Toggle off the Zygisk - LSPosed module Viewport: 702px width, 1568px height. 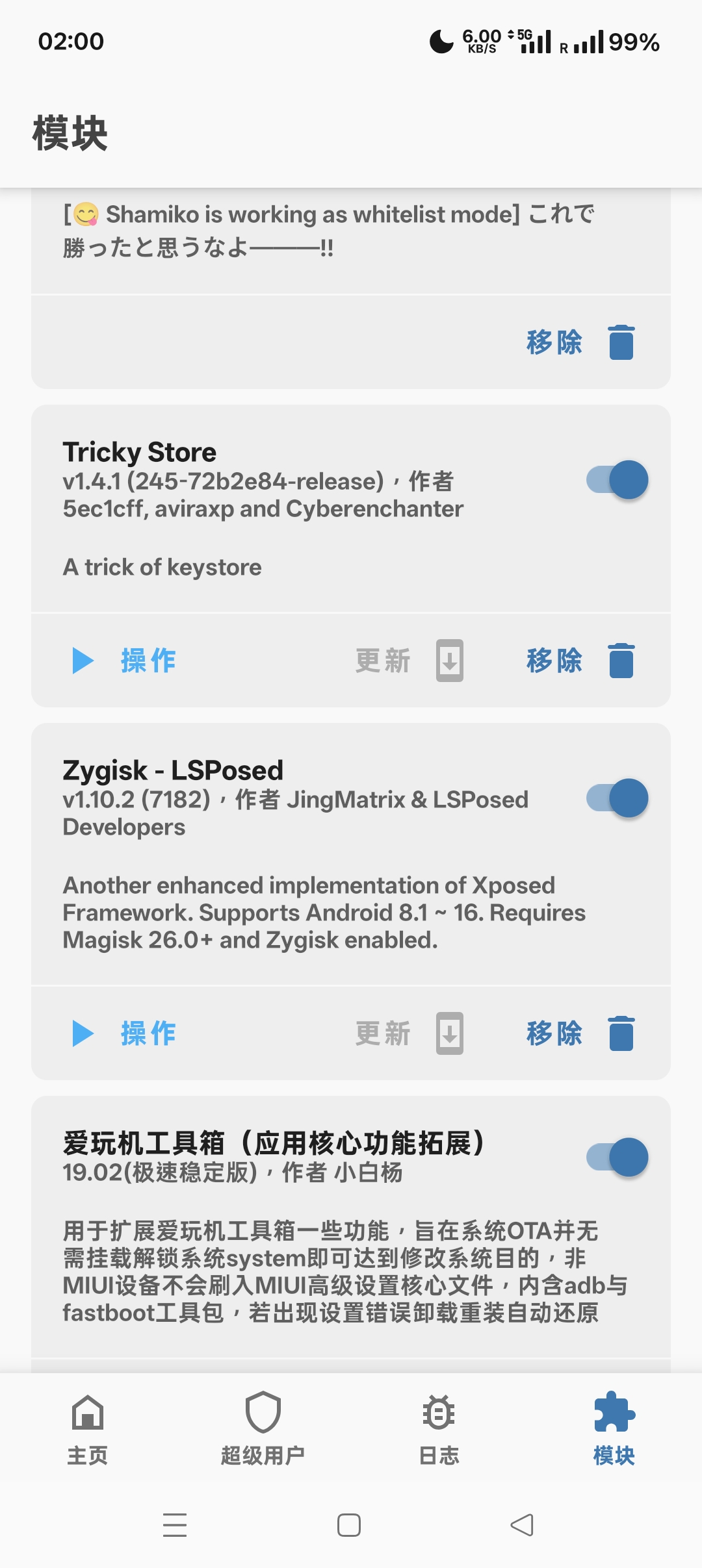tap(617, 798)
